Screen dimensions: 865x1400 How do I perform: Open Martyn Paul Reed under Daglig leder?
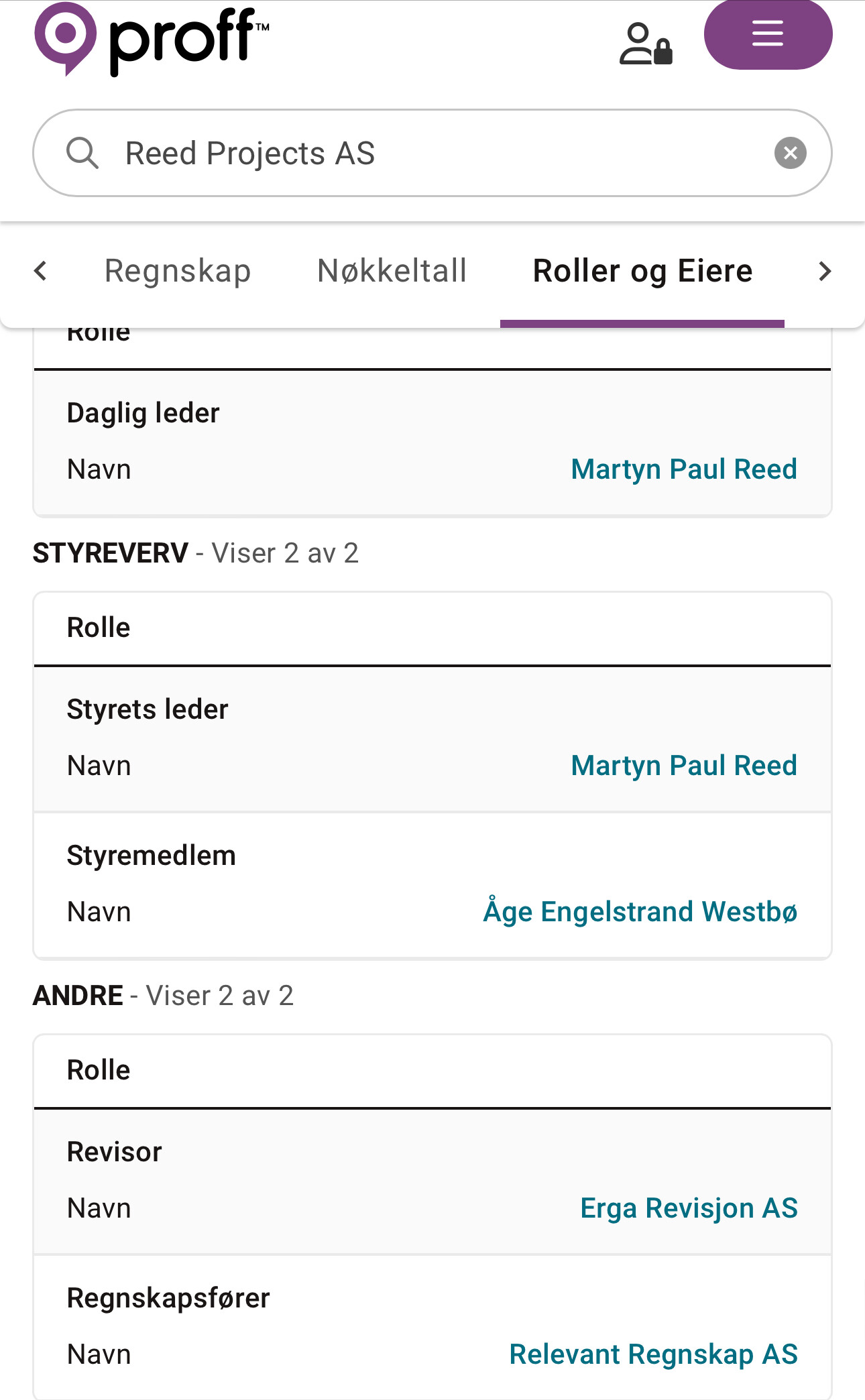(684, 469)
